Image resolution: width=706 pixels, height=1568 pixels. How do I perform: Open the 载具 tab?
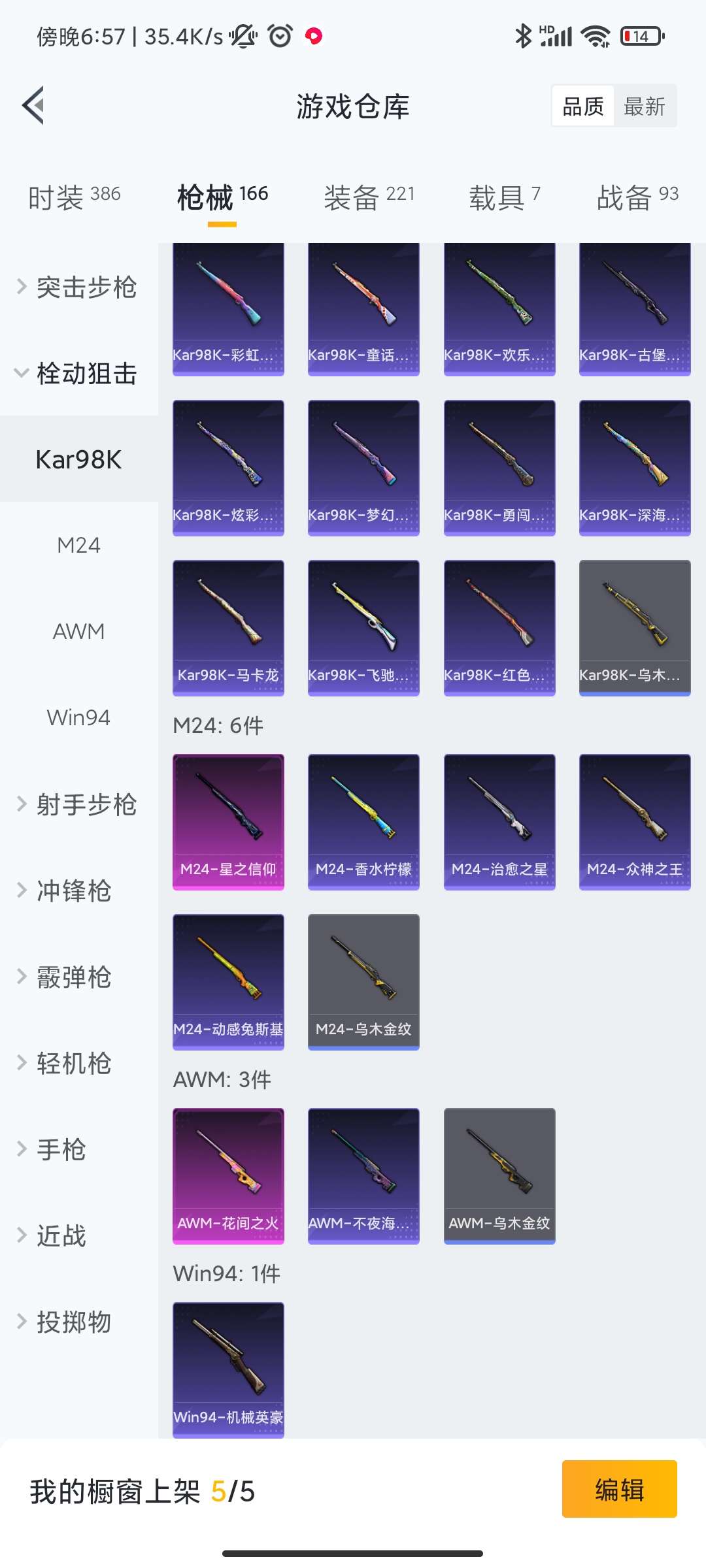coord(504,197)
